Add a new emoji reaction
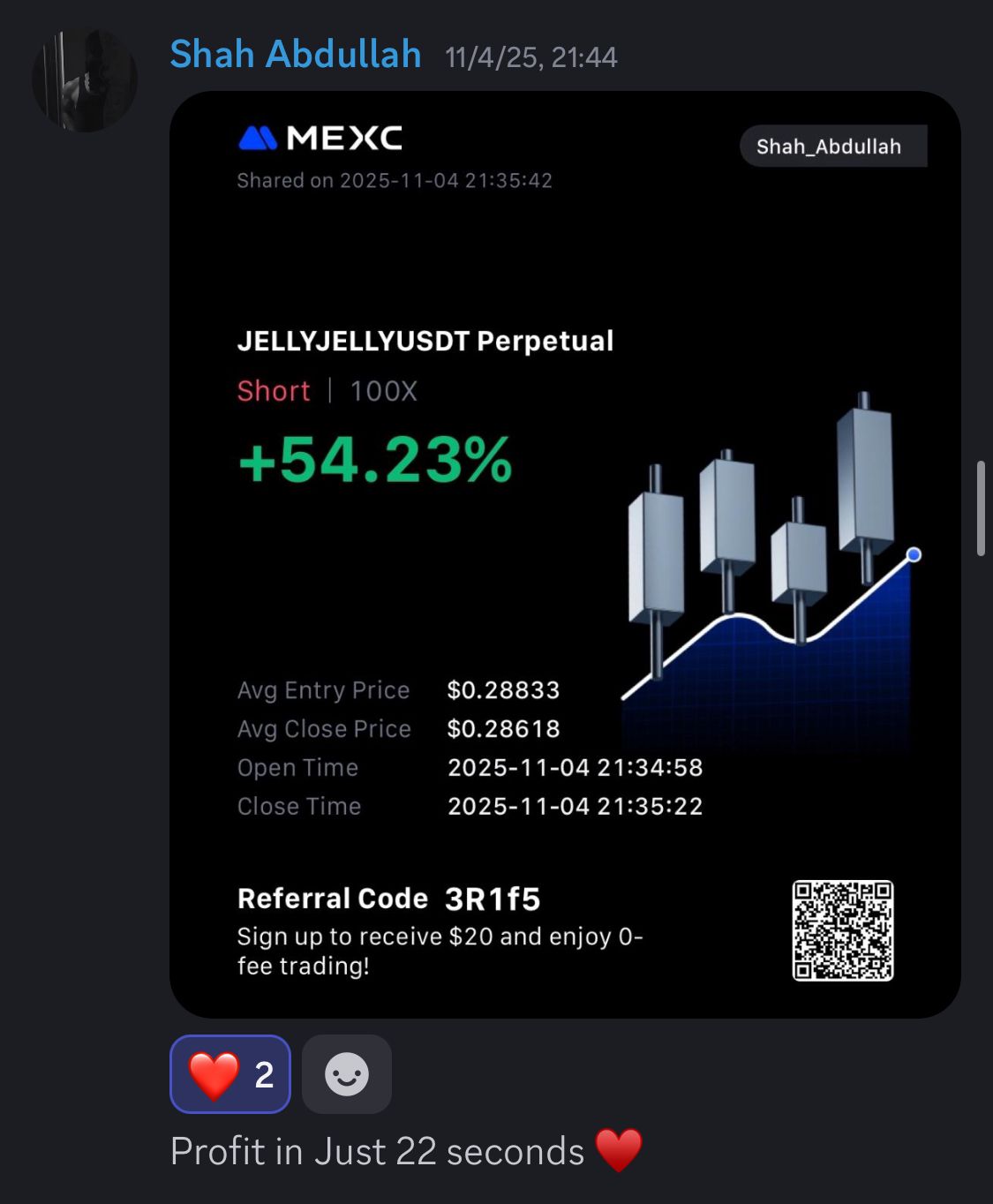 pyautogui.click(x=347, y=1074)
